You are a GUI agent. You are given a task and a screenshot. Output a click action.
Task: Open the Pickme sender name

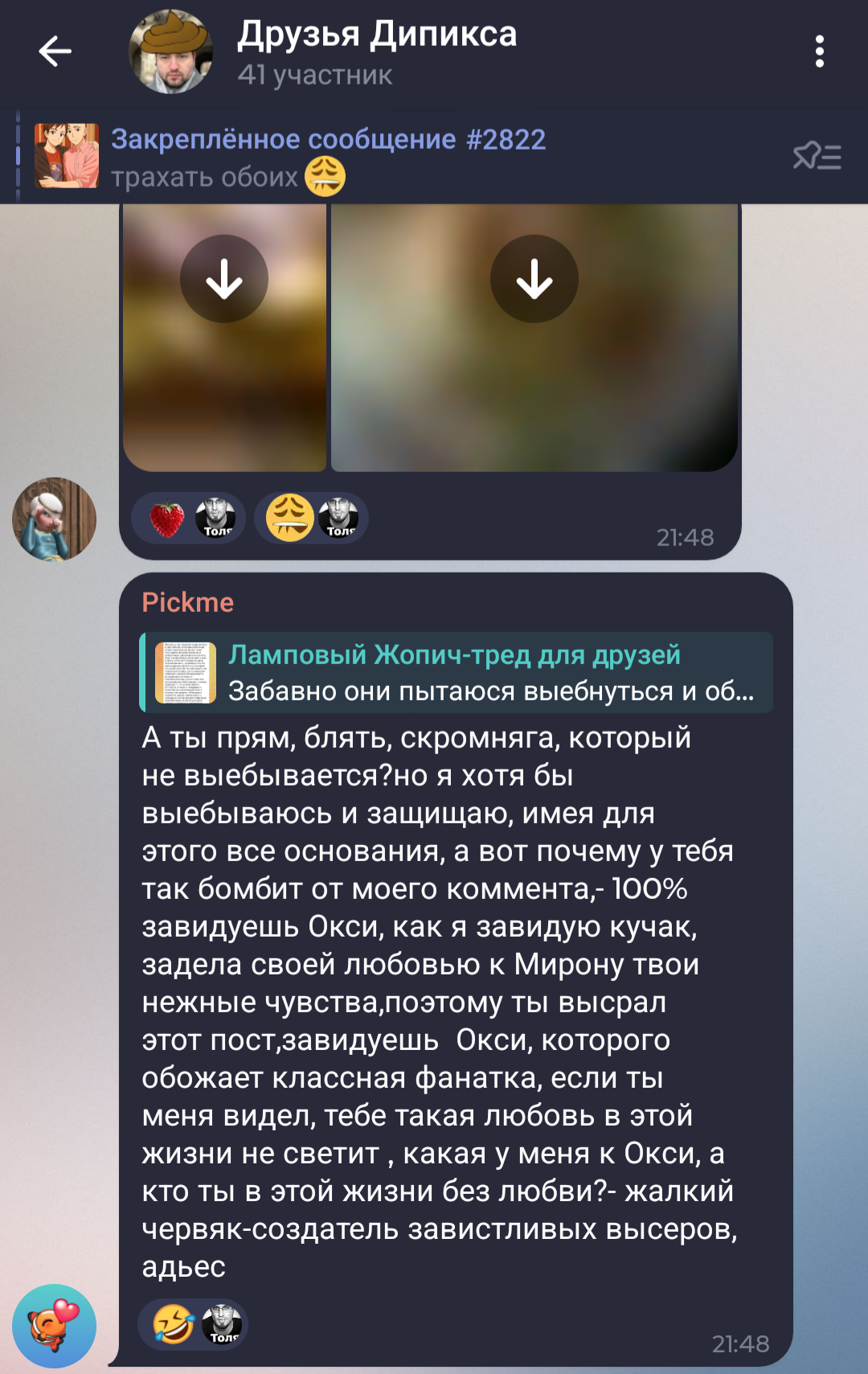(187, 602)
